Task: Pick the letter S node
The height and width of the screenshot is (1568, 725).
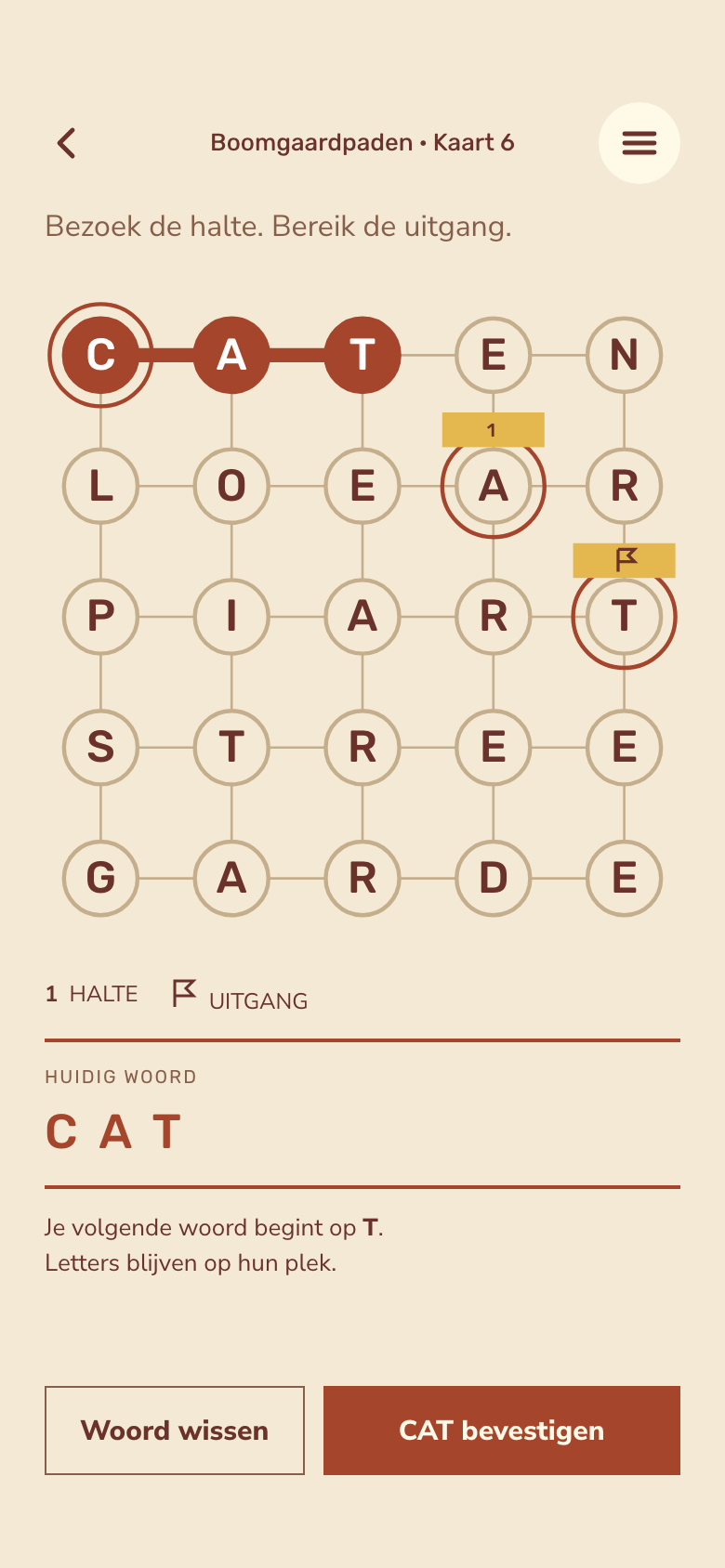Action: coord(100,748)
